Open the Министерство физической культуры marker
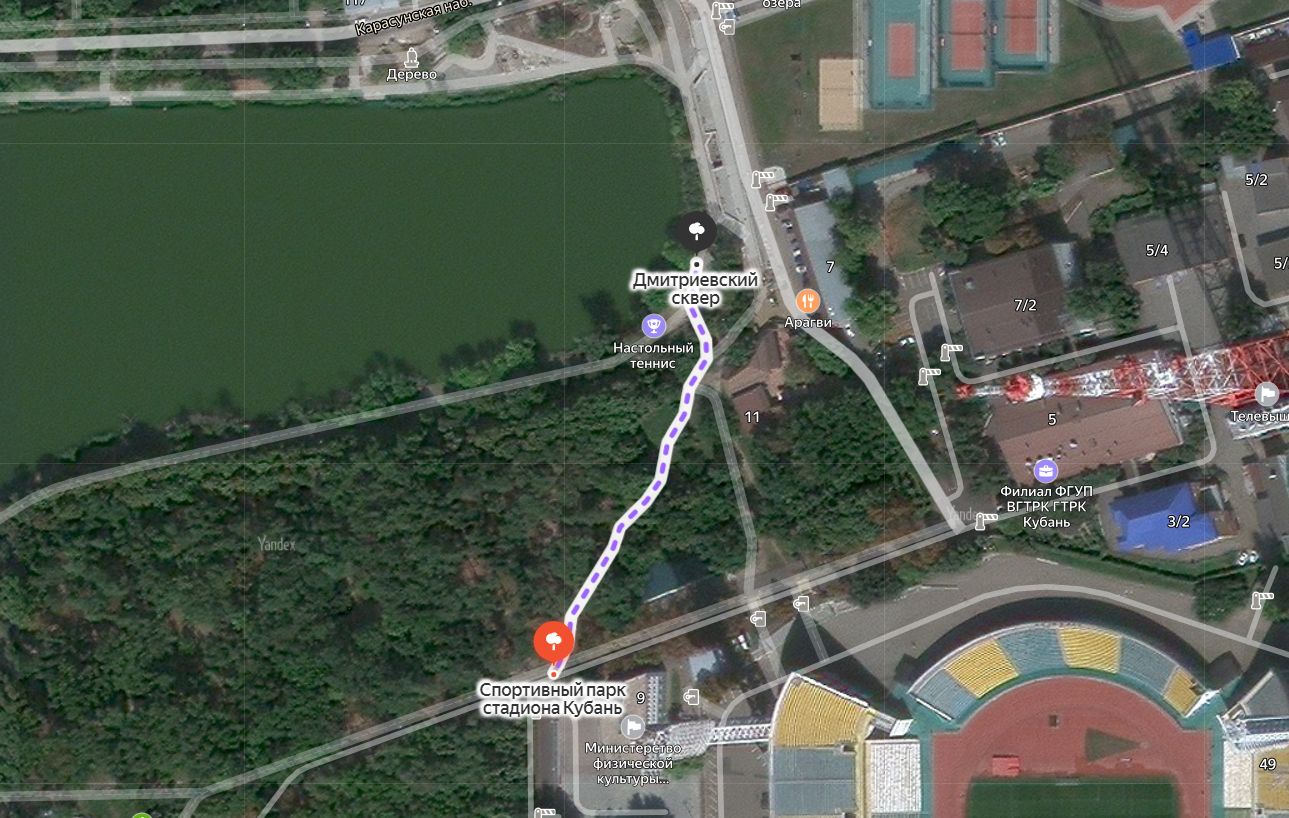This screenshot has width=1289, height=818. (x=633, y=727)
